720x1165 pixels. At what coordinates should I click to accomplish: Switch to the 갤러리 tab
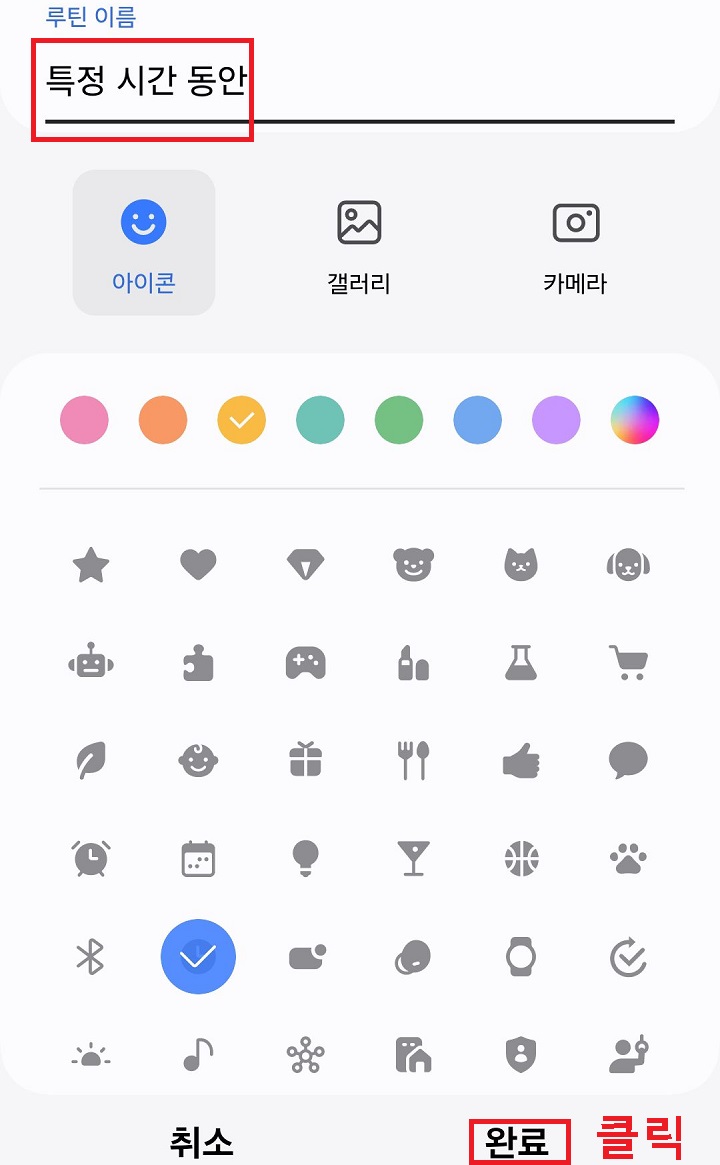click(x=358, y=240)
